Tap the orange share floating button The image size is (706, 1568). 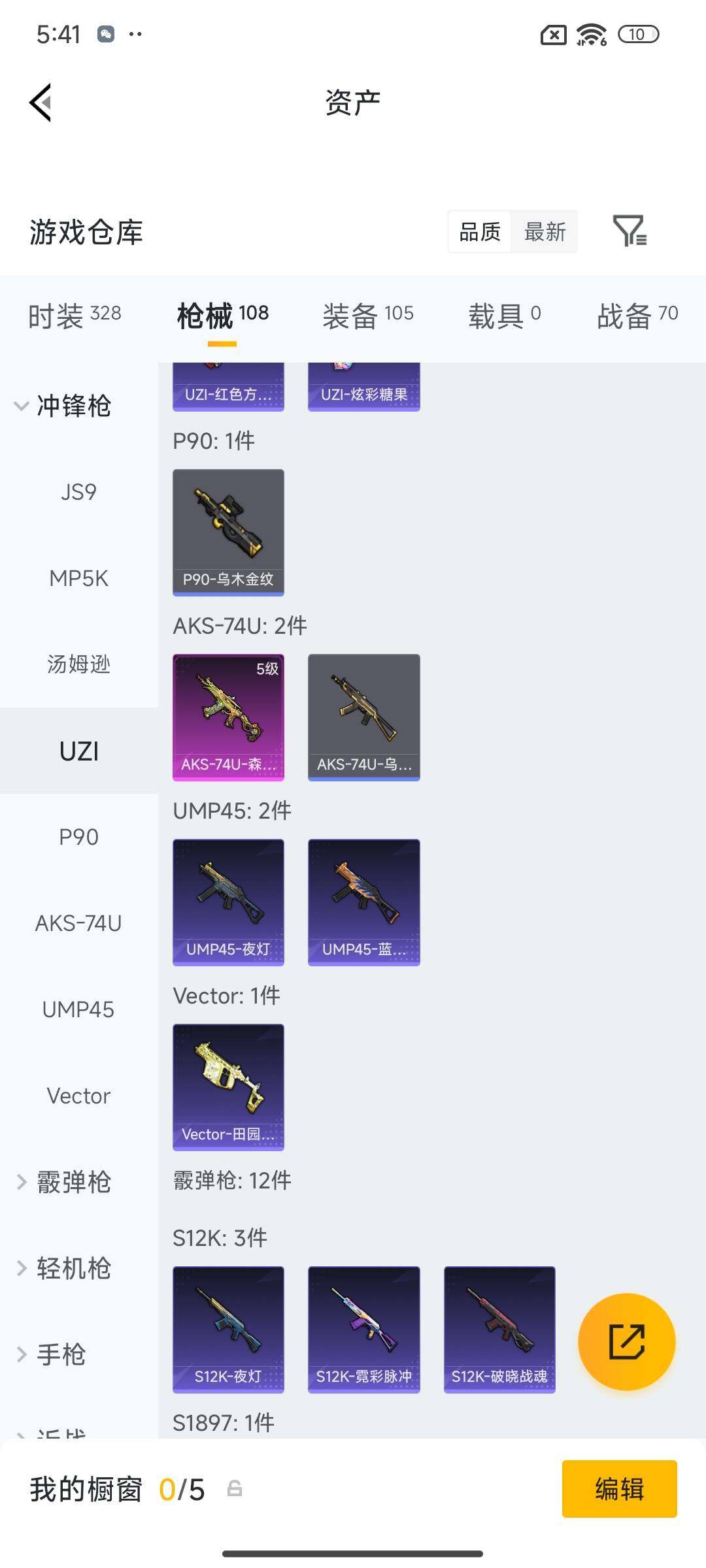(x=626, y=1341)
